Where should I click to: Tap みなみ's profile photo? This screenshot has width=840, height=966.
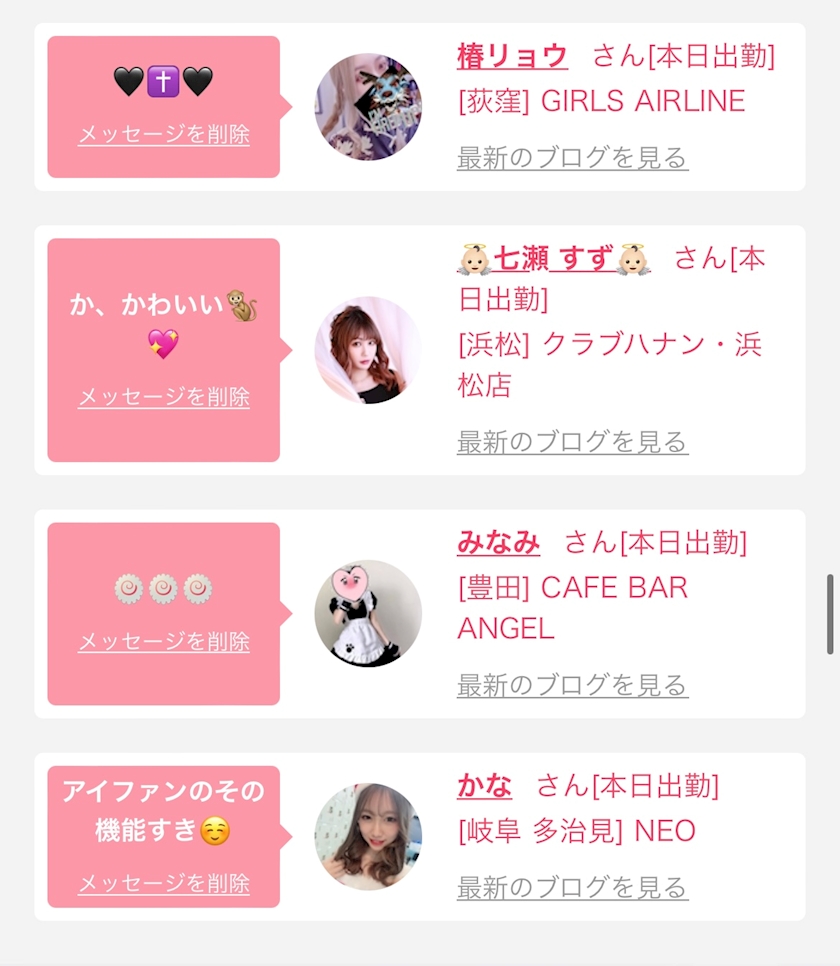(x=368, y=614)
